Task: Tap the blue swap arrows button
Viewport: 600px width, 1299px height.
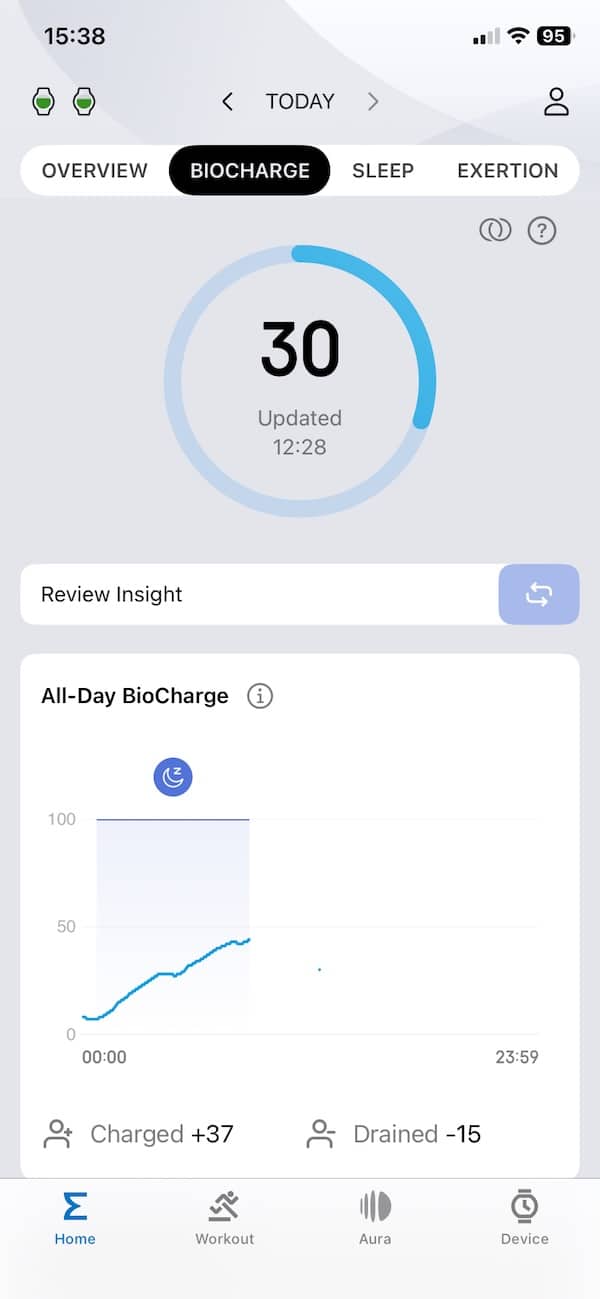Action: (x=539, y=594)
